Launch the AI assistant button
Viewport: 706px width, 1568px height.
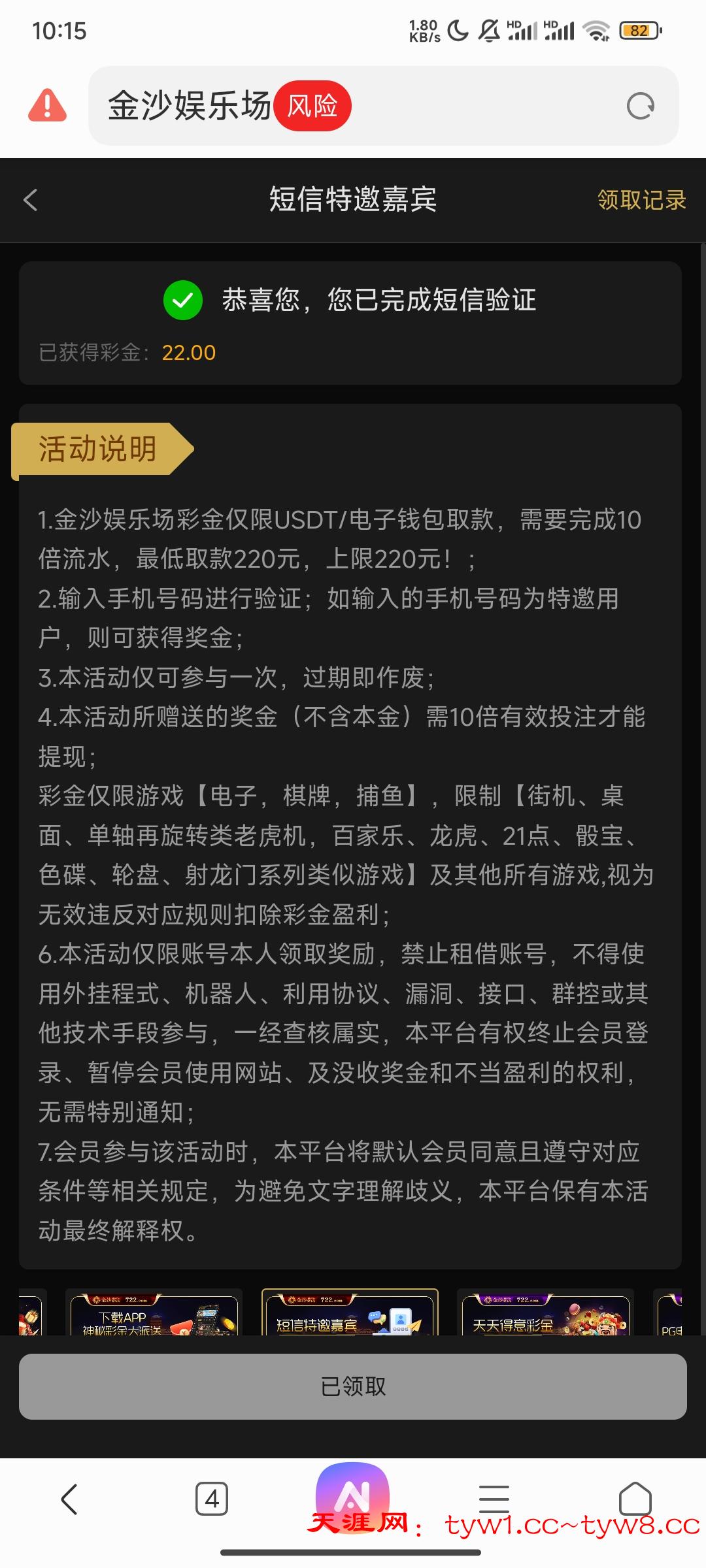click(353, 1495)
